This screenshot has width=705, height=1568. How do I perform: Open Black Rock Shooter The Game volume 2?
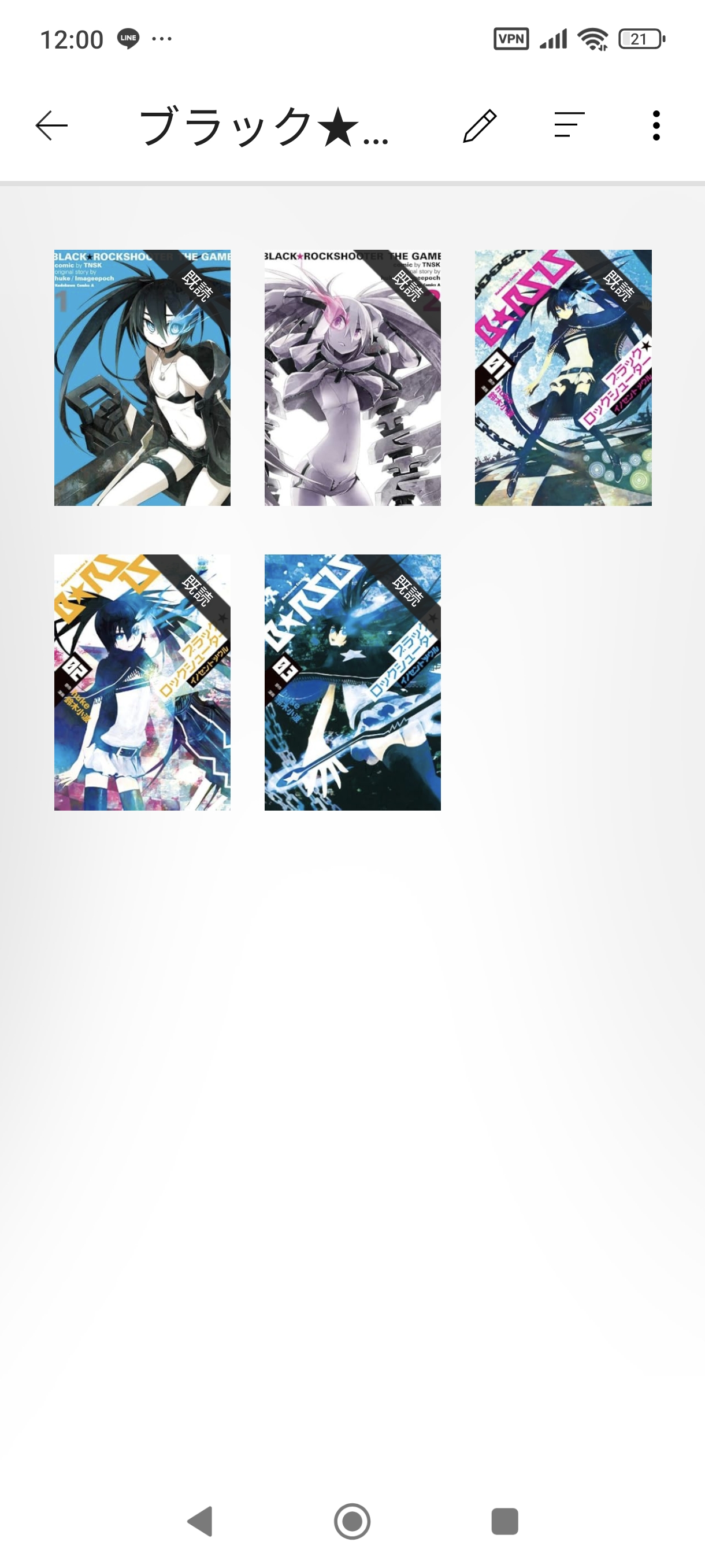352,378
